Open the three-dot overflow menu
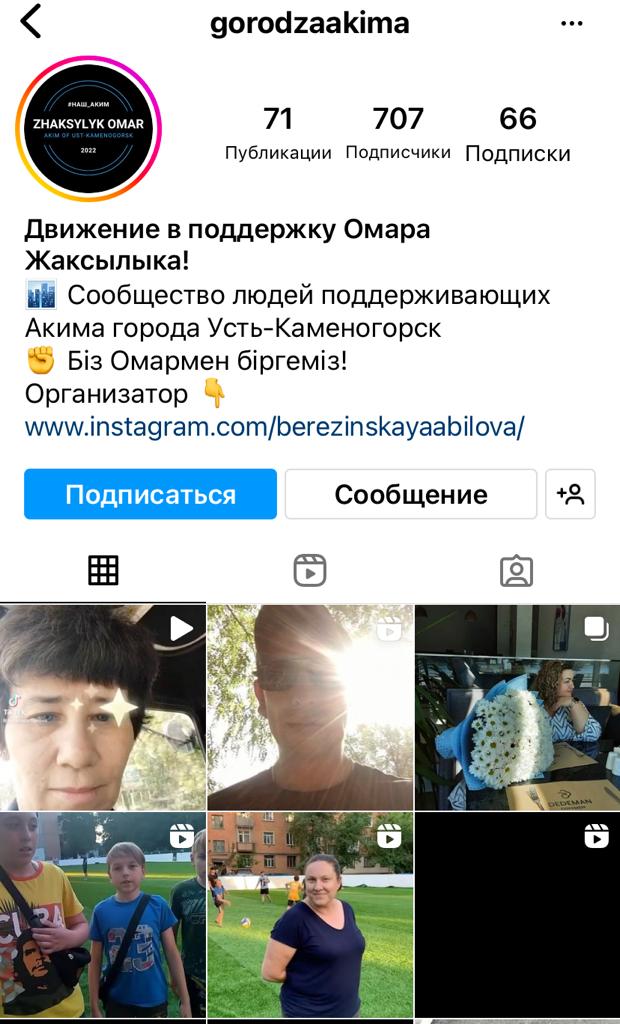The height and width of the screenshot is (1024, 620). [571, 23]
